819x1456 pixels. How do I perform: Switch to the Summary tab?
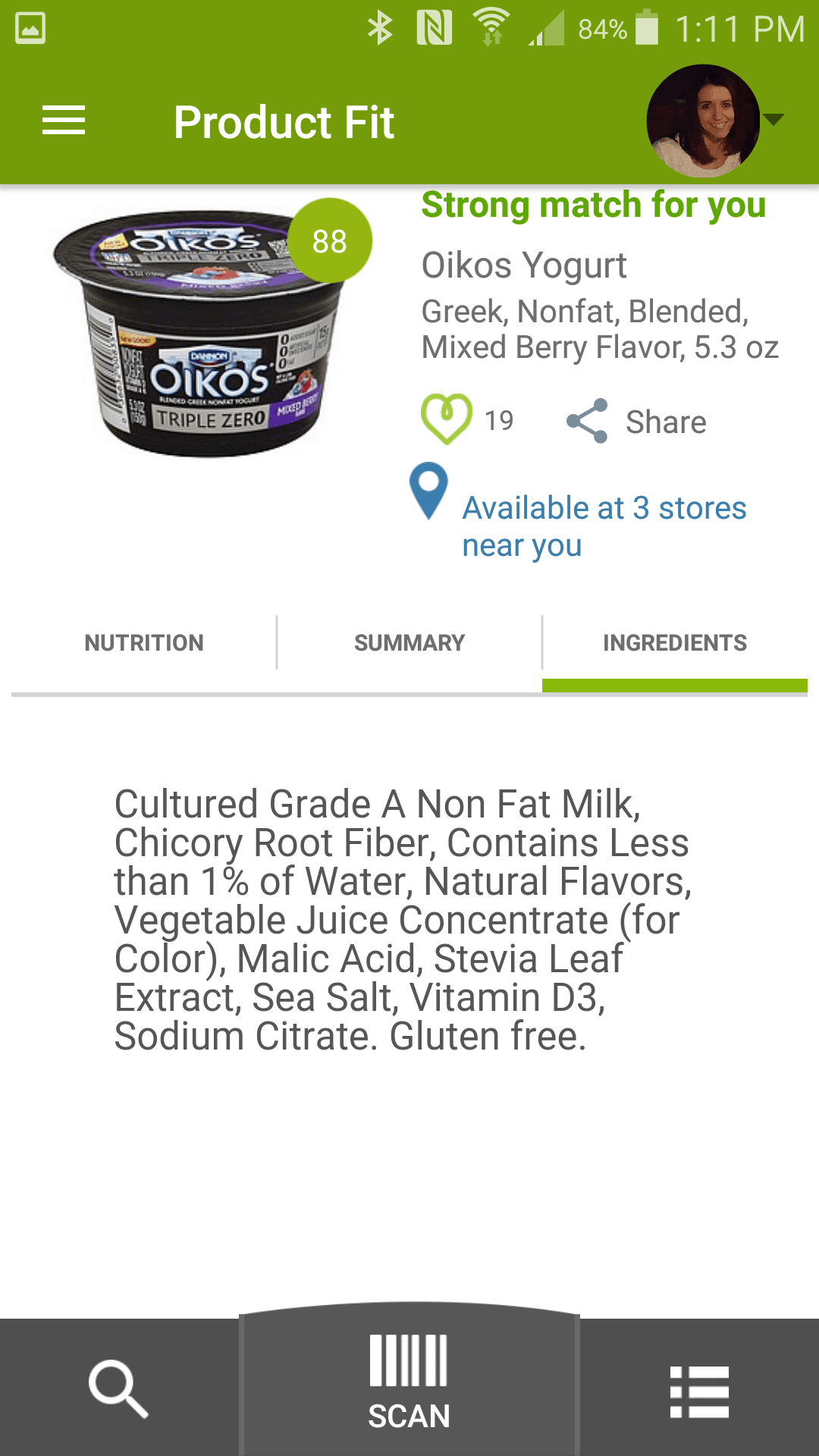pos(409,643)
